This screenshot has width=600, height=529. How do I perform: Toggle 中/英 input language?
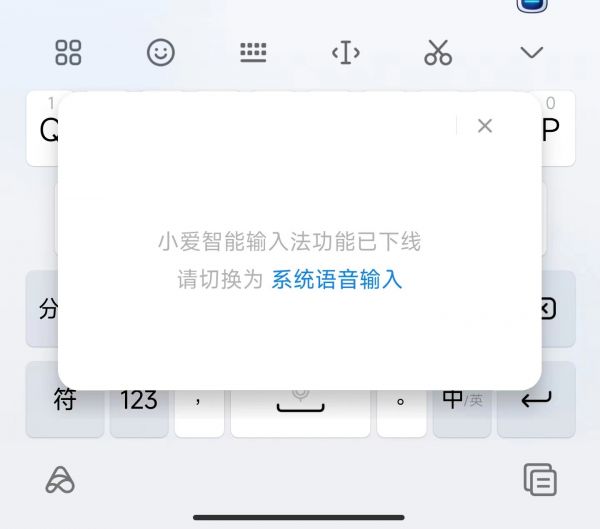point(462,400)
